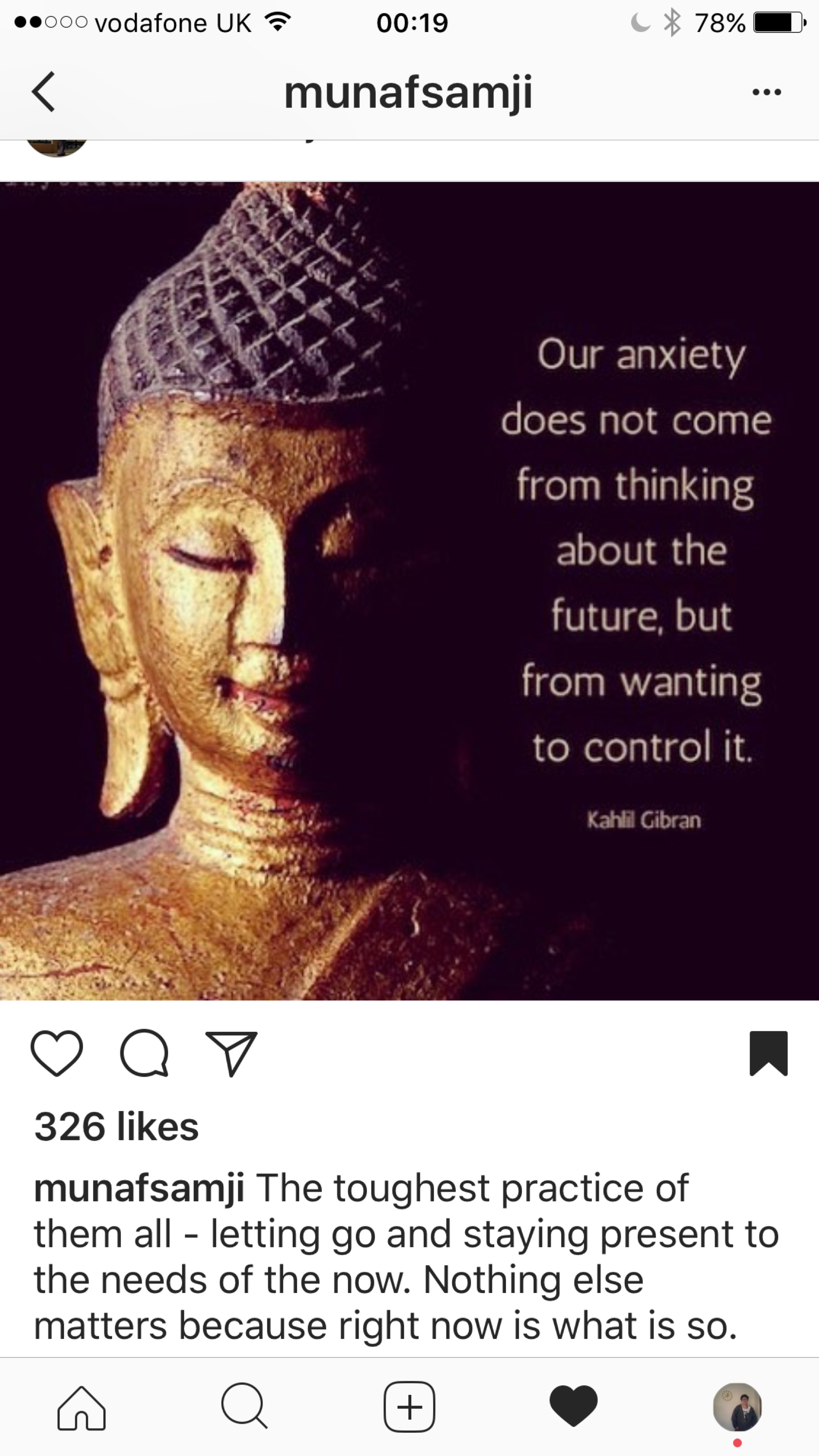819x1456 pixels.
Task: Open the Buddha quote image post
Action: pos(409,591)
